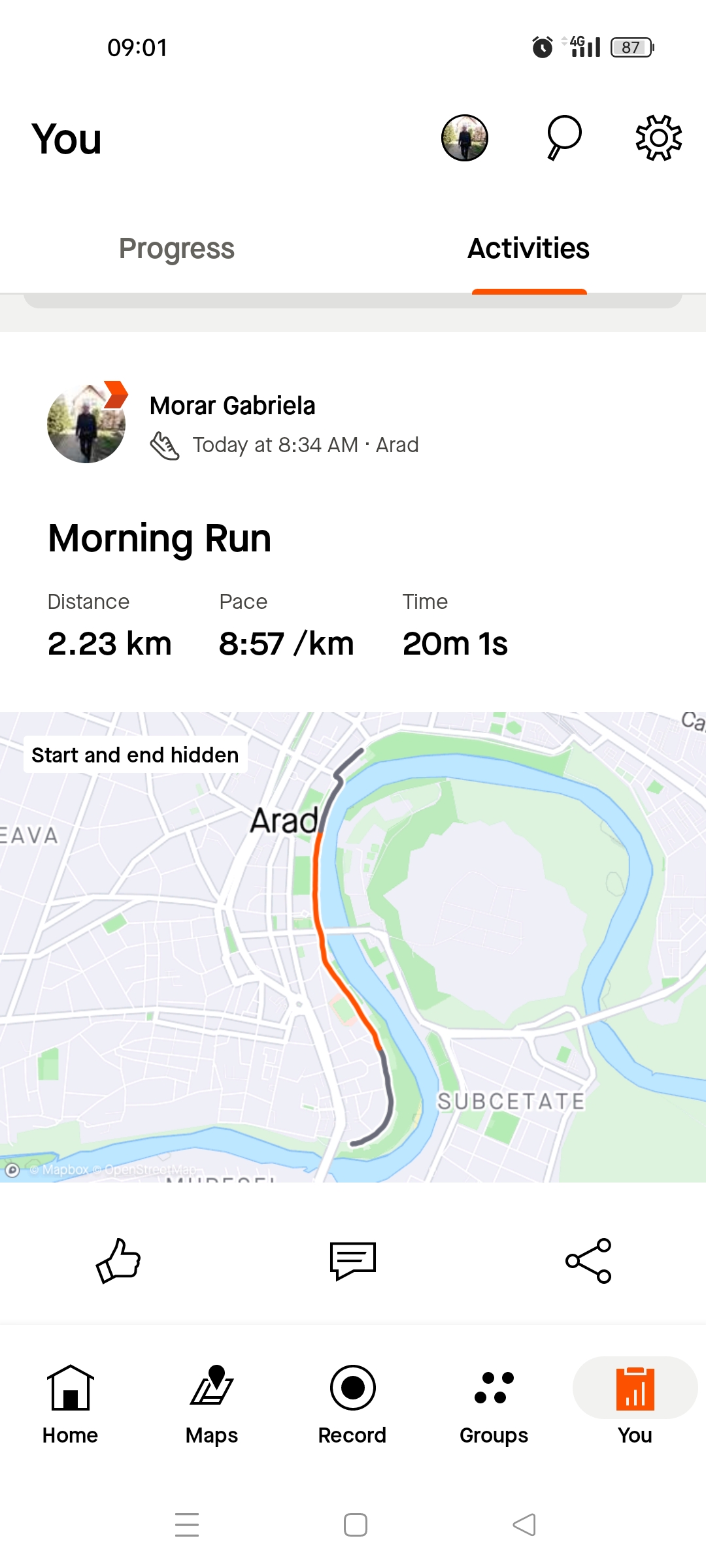Open the Maps tab
Screen dimensions: 706x1568
click(212, 1400)
